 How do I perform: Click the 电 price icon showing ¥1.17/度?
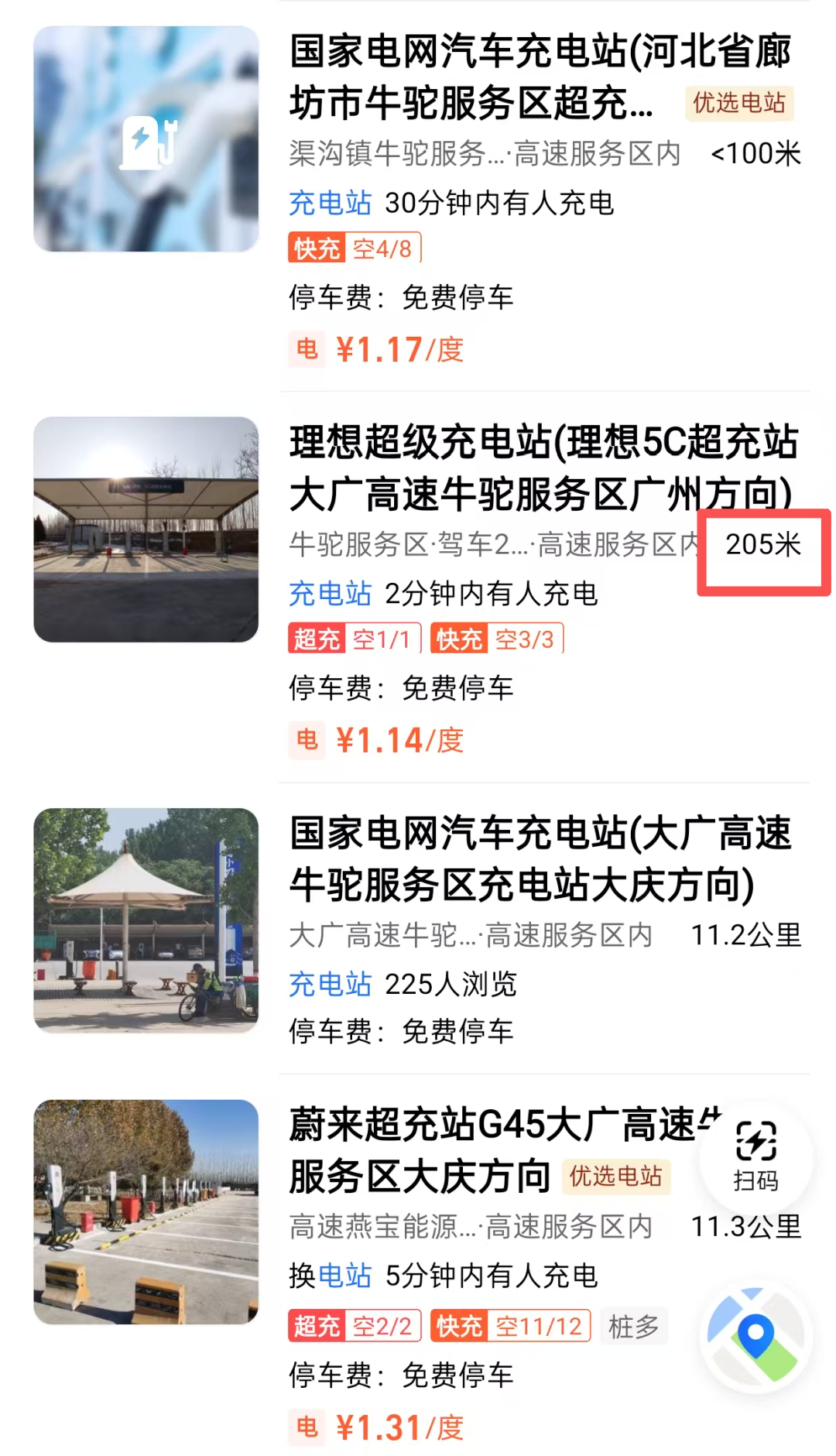pyautogui.click(x=307, y=349)
